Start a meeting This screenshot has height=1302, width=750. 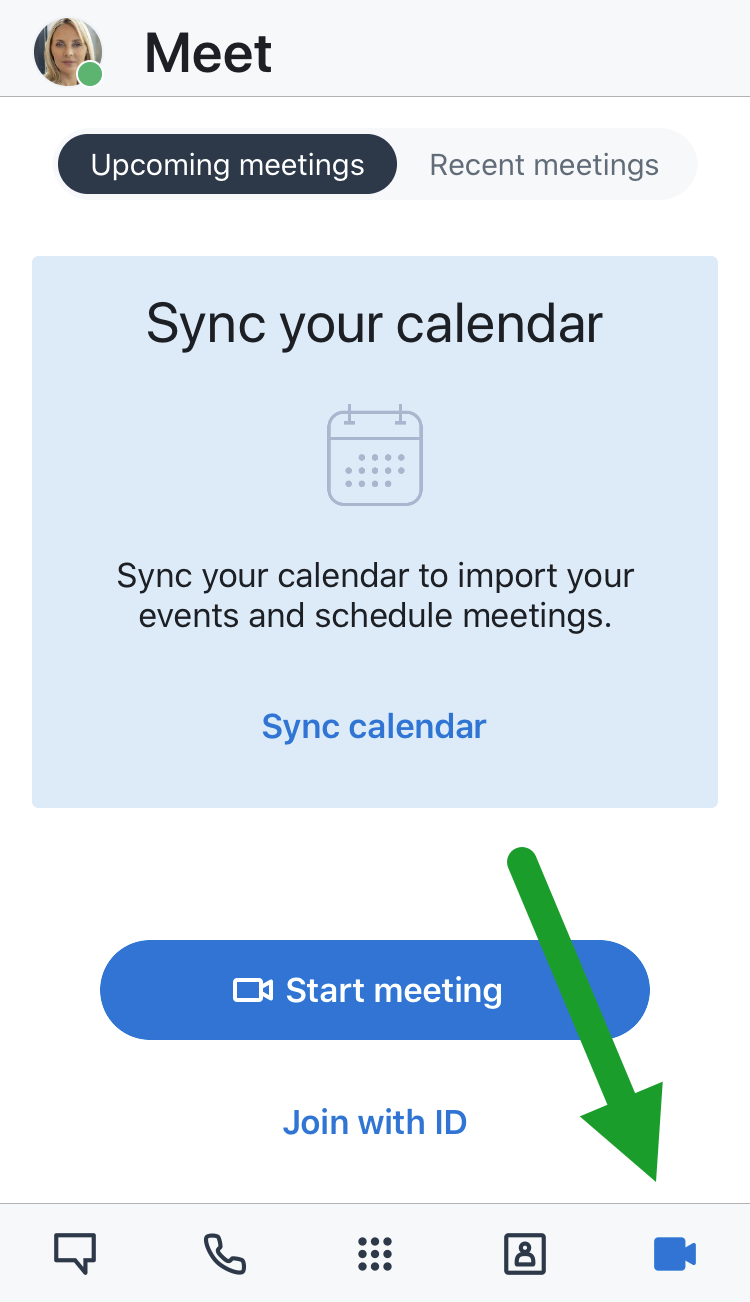tap(375, 990)
